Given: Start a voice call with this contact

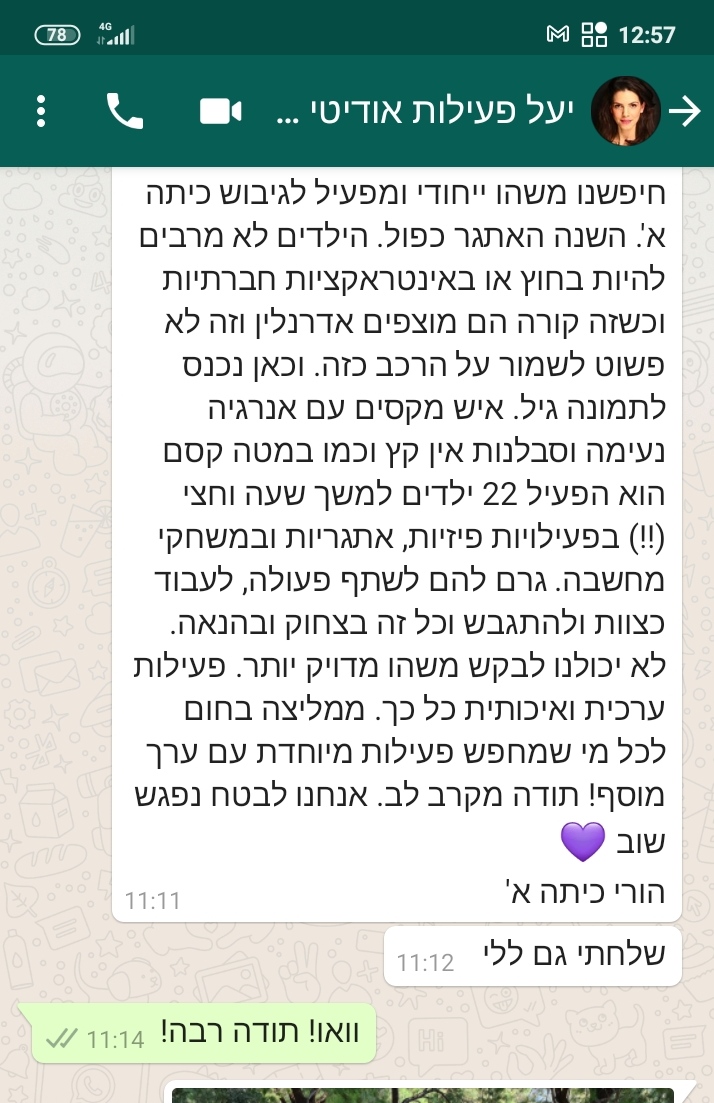Looking at the screenshot, I should [125, 111].
